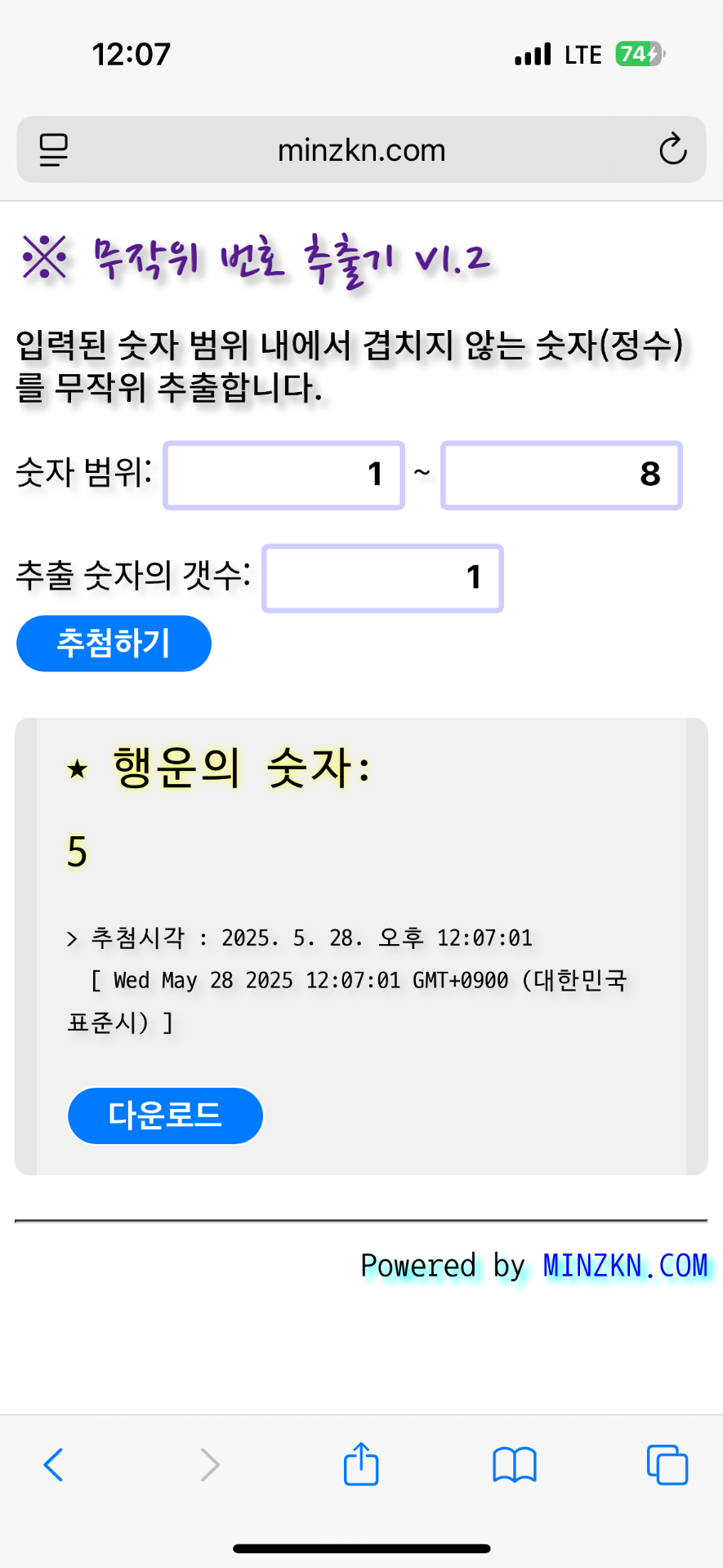The height and width of the screenshot is (1568, 723).
Task: Edit the range end number field
Action: 561,475
